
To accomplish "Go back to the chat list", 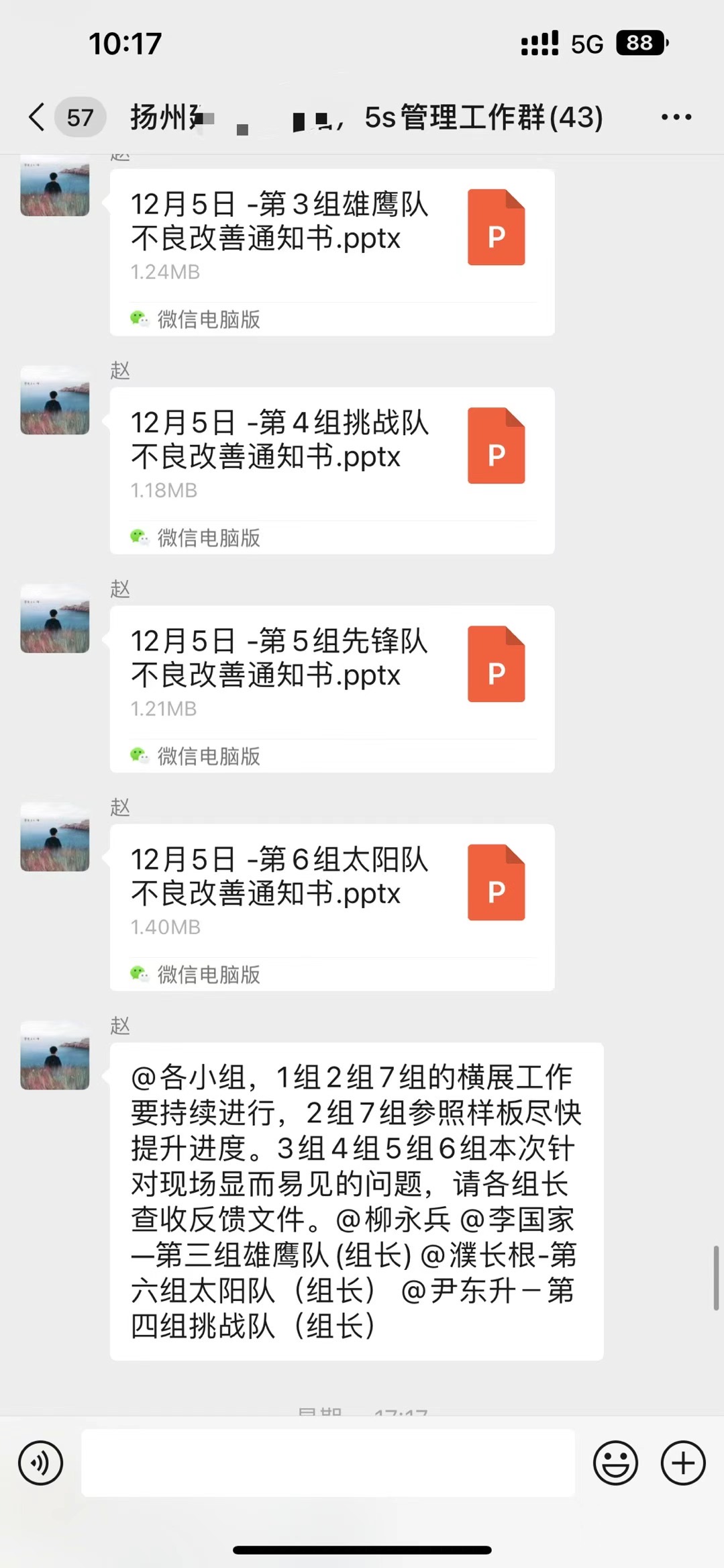I will [x=37, y=117].
